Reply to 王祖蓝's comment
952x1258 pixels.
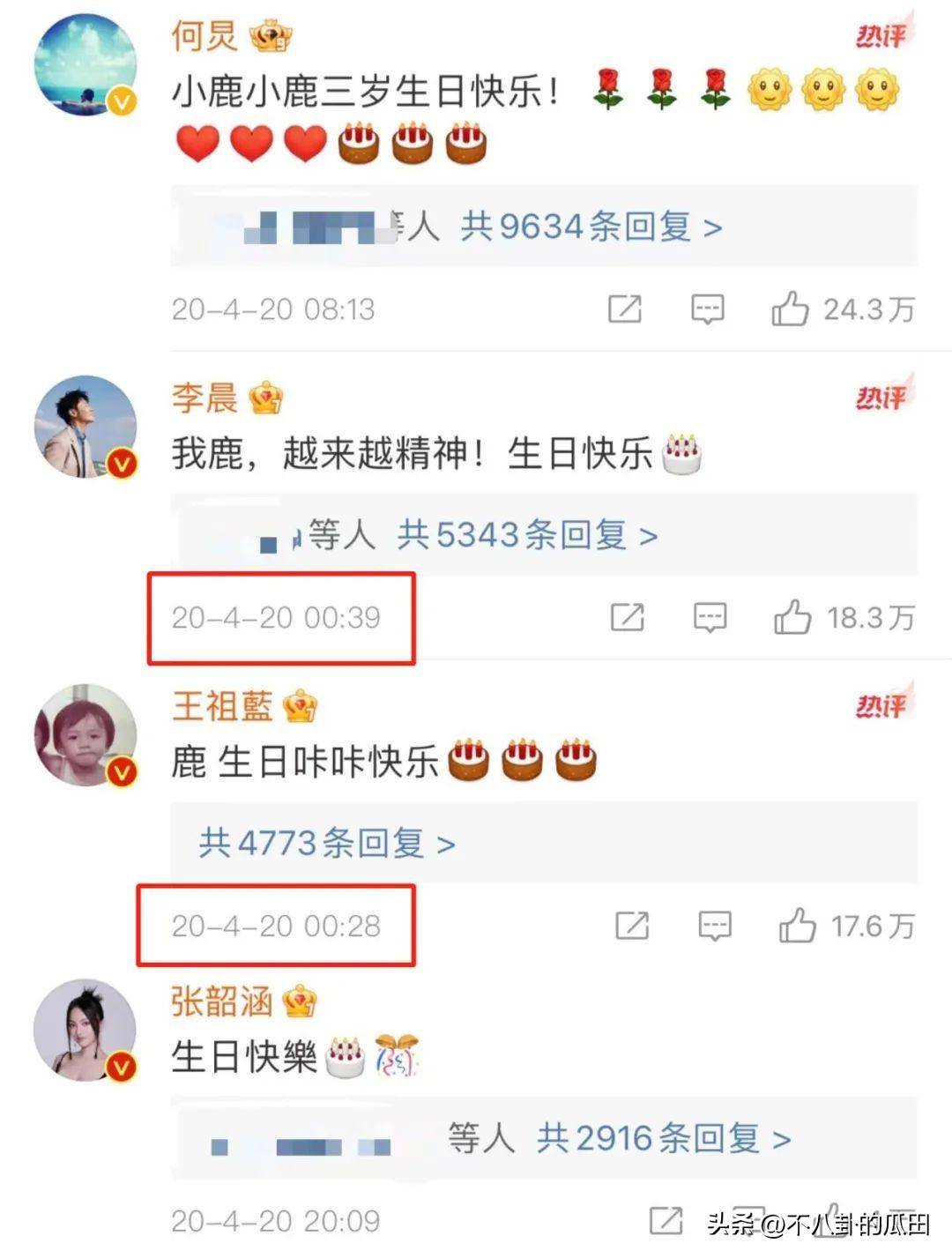click(714, 926)
